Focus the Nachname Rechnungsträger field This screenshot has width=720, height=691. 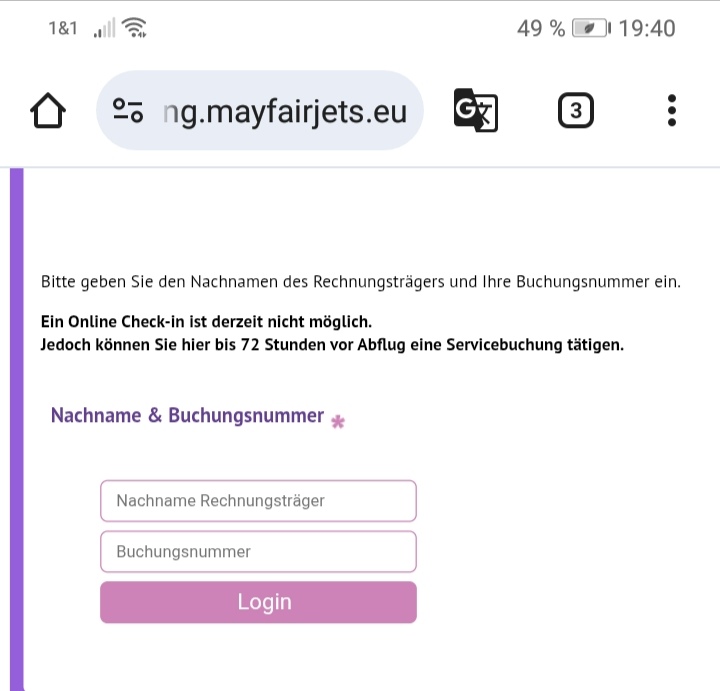(x=258, y=500)
